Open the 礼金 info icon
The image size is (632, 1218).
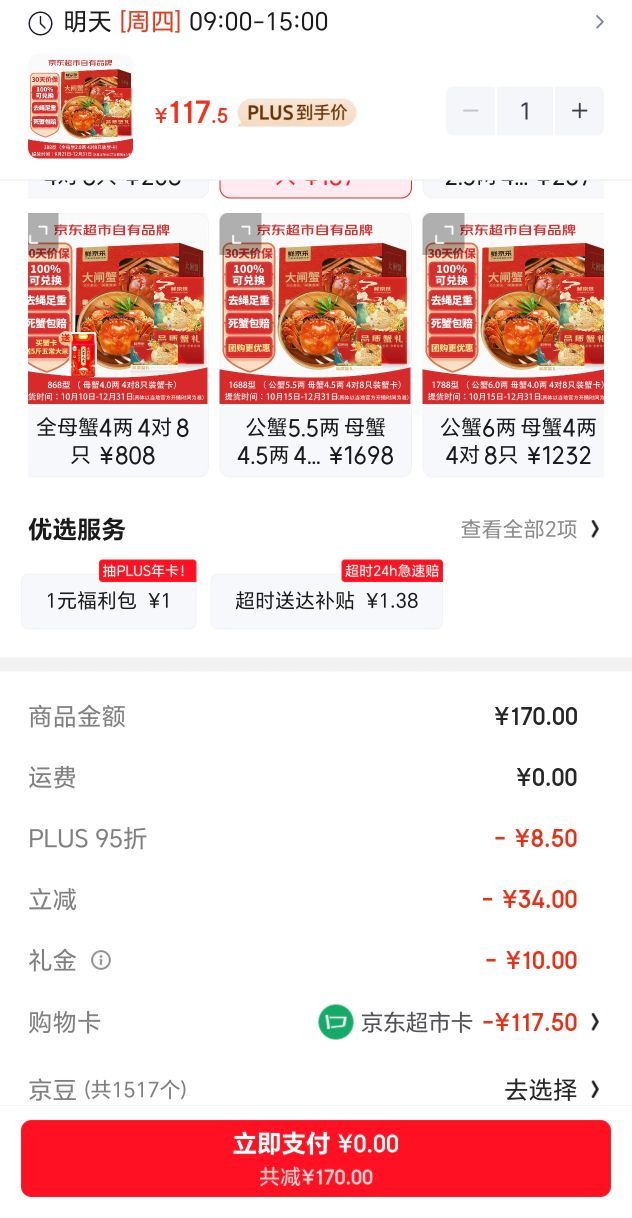101,961
